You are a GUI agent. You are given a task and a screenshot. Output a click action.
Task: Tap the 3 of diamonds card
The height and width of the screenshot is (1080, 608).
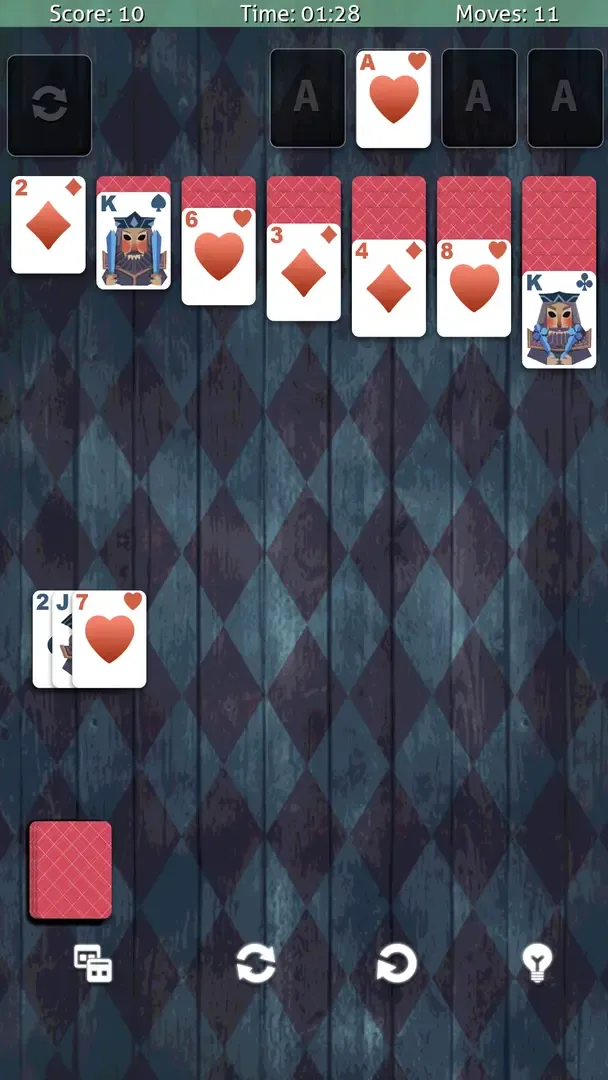pos(303,273)
